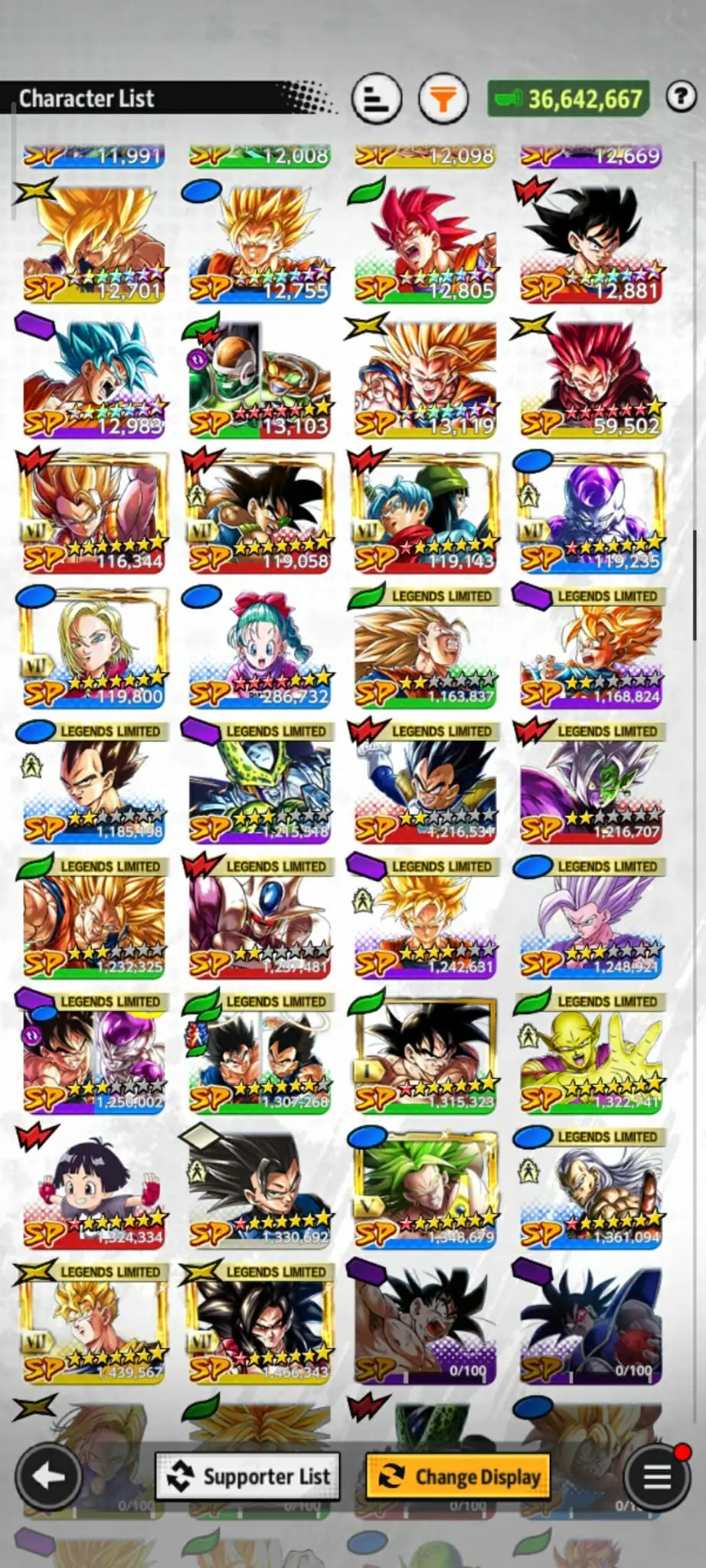Open the hamburger menu button
The height and width of the screenshot is (1568, 706).
coord(656,1477)
